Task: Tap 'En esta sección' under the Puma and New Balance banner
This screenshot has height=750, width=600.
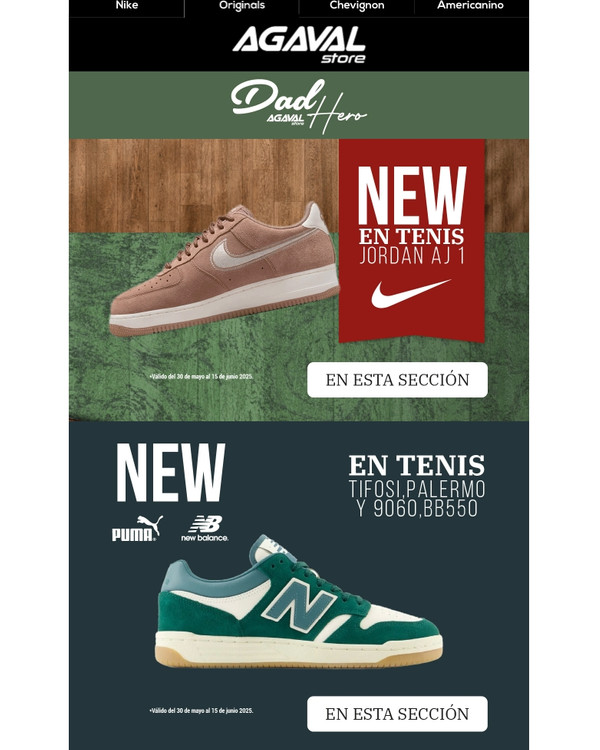Action: click(397, 714)
